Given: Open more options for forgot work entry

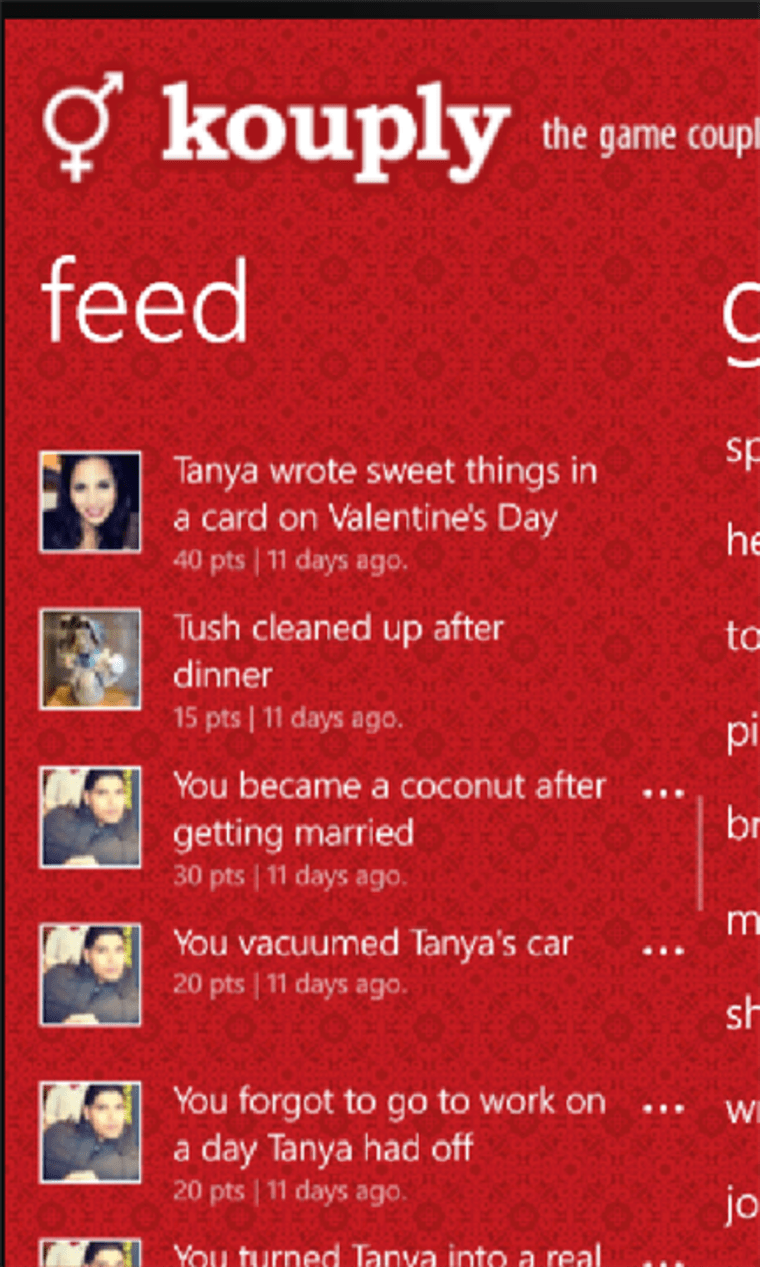Looking at the screenshot, I should pos(663,1108).
